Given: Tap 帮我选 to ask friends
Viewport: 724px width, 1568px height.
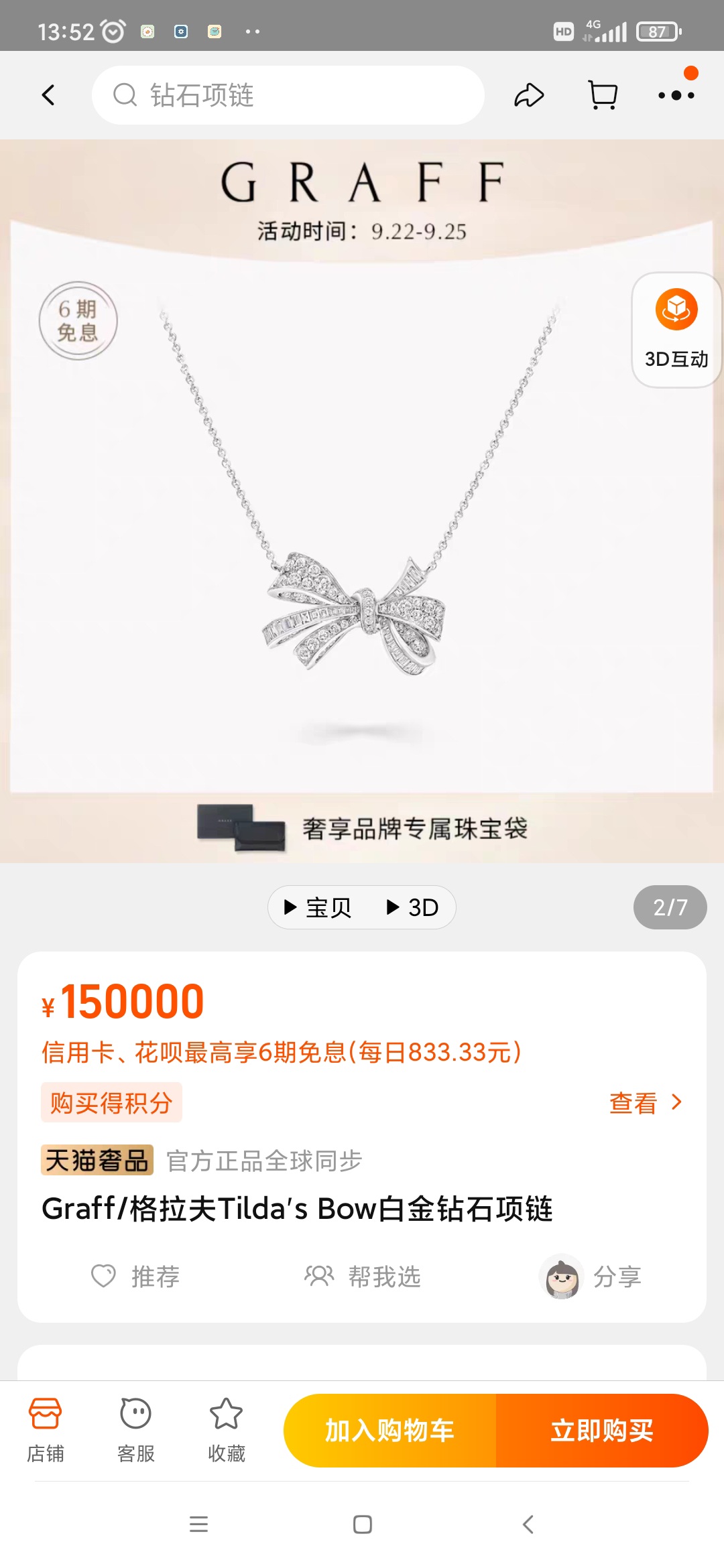Looking at the screenshot, I should (363, 1277).
